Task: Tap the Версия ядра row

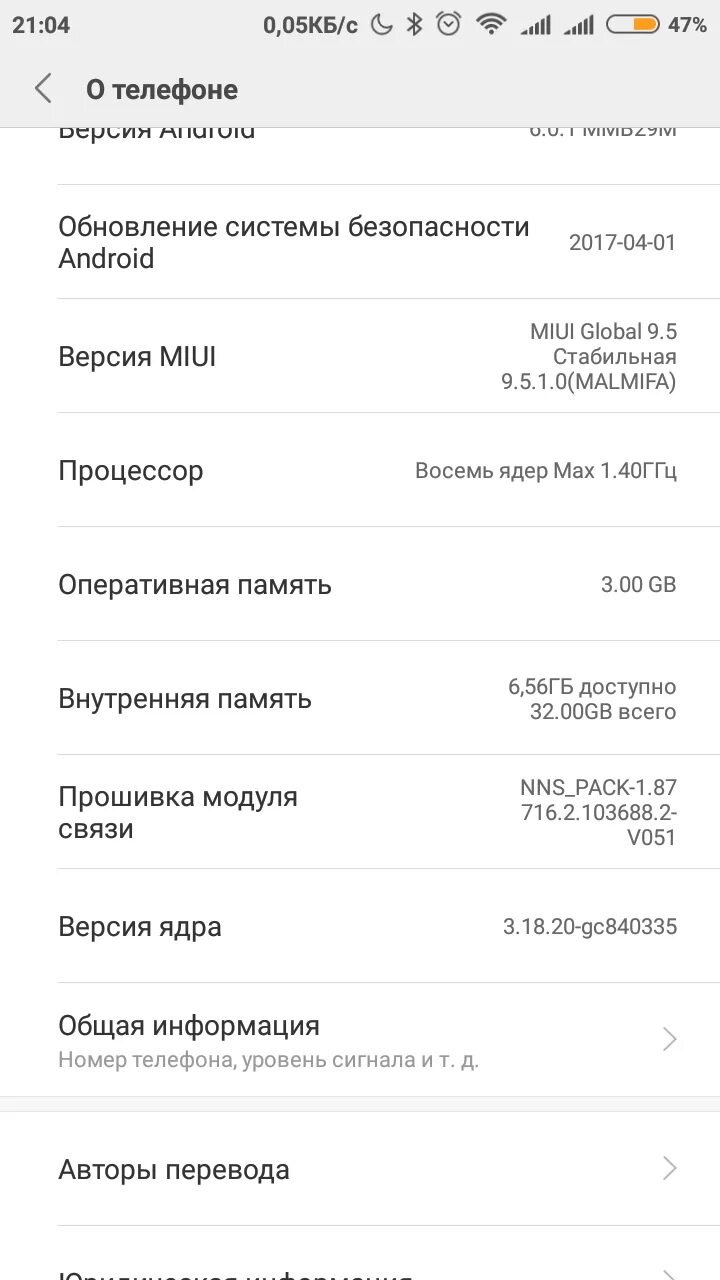Action: [360, 926]
